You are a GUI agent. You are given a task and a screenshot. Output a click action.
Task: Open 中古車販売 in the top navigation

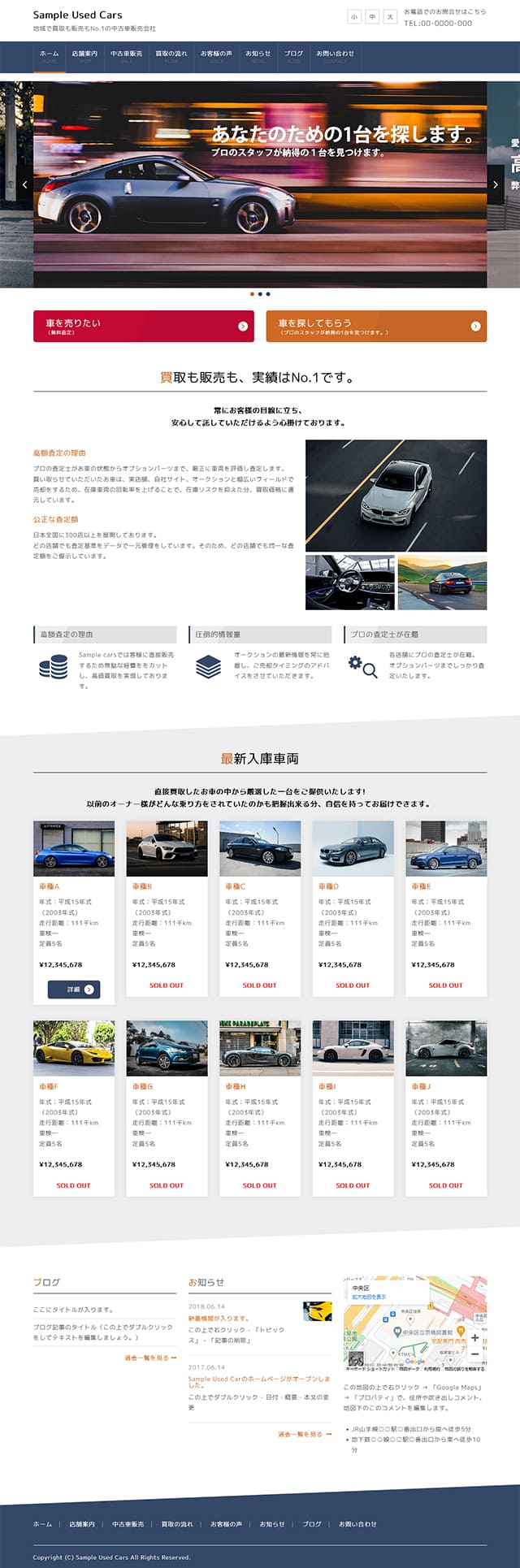(126, 56)
